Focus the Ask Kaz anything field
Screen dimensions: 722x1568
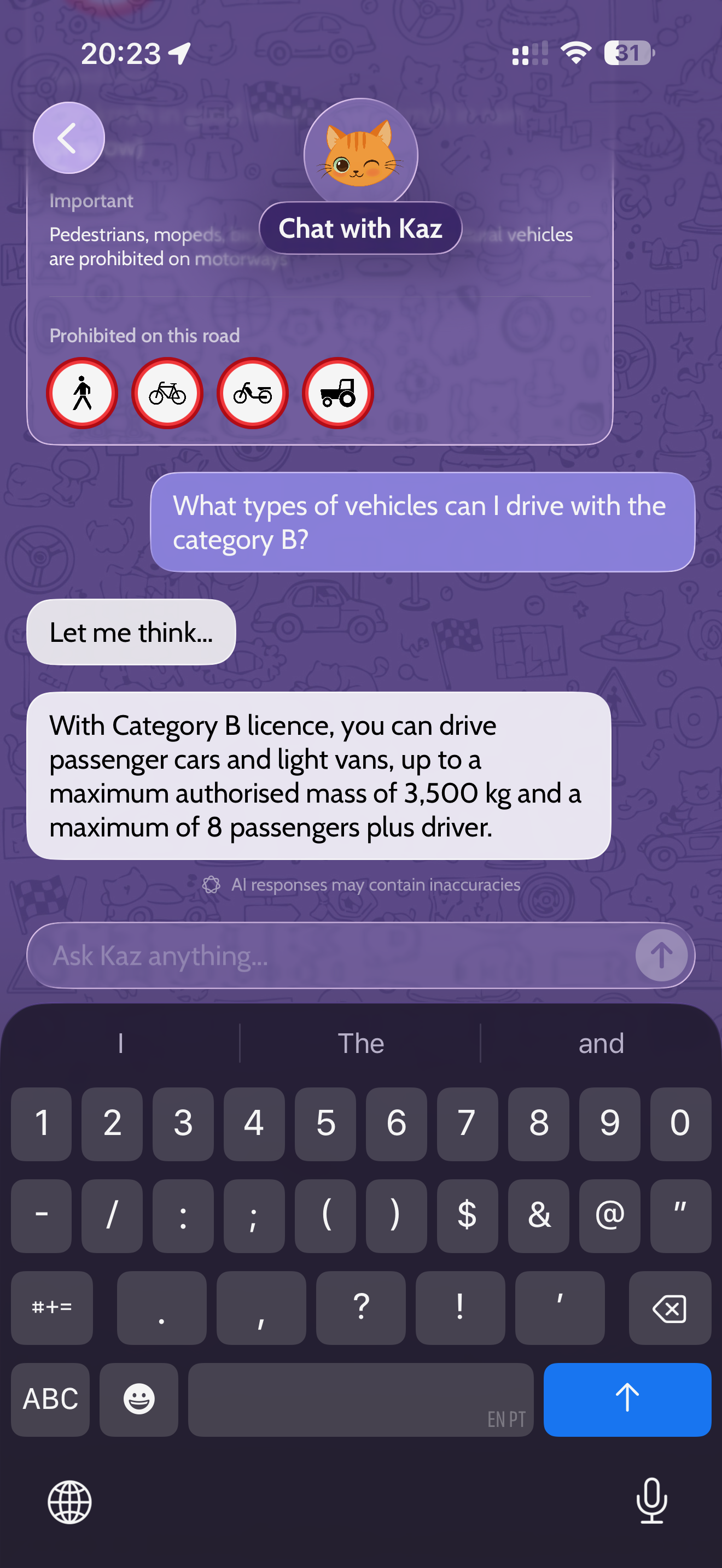click(329, 956)
